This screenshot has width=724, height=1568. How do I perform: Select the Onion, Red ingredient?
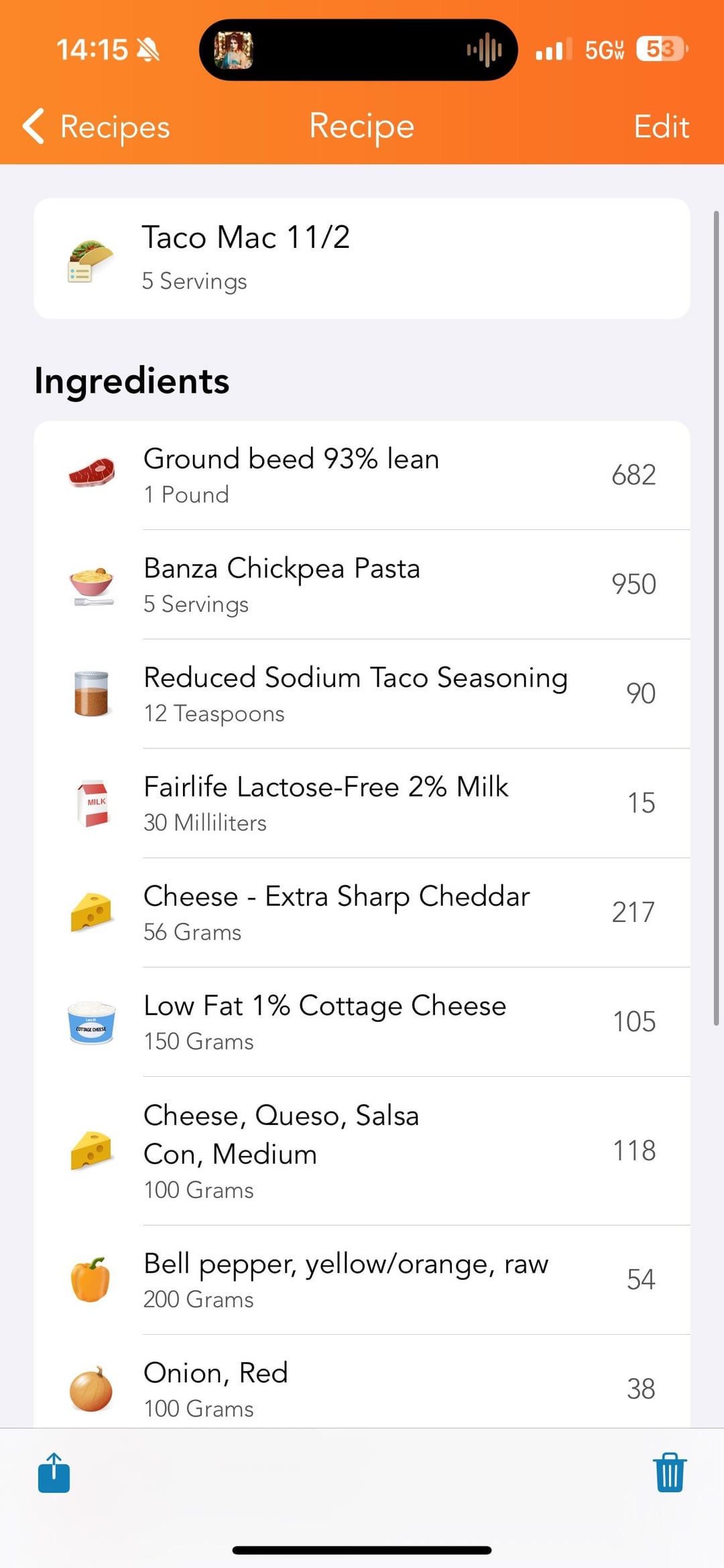[x=362, y=1381]
